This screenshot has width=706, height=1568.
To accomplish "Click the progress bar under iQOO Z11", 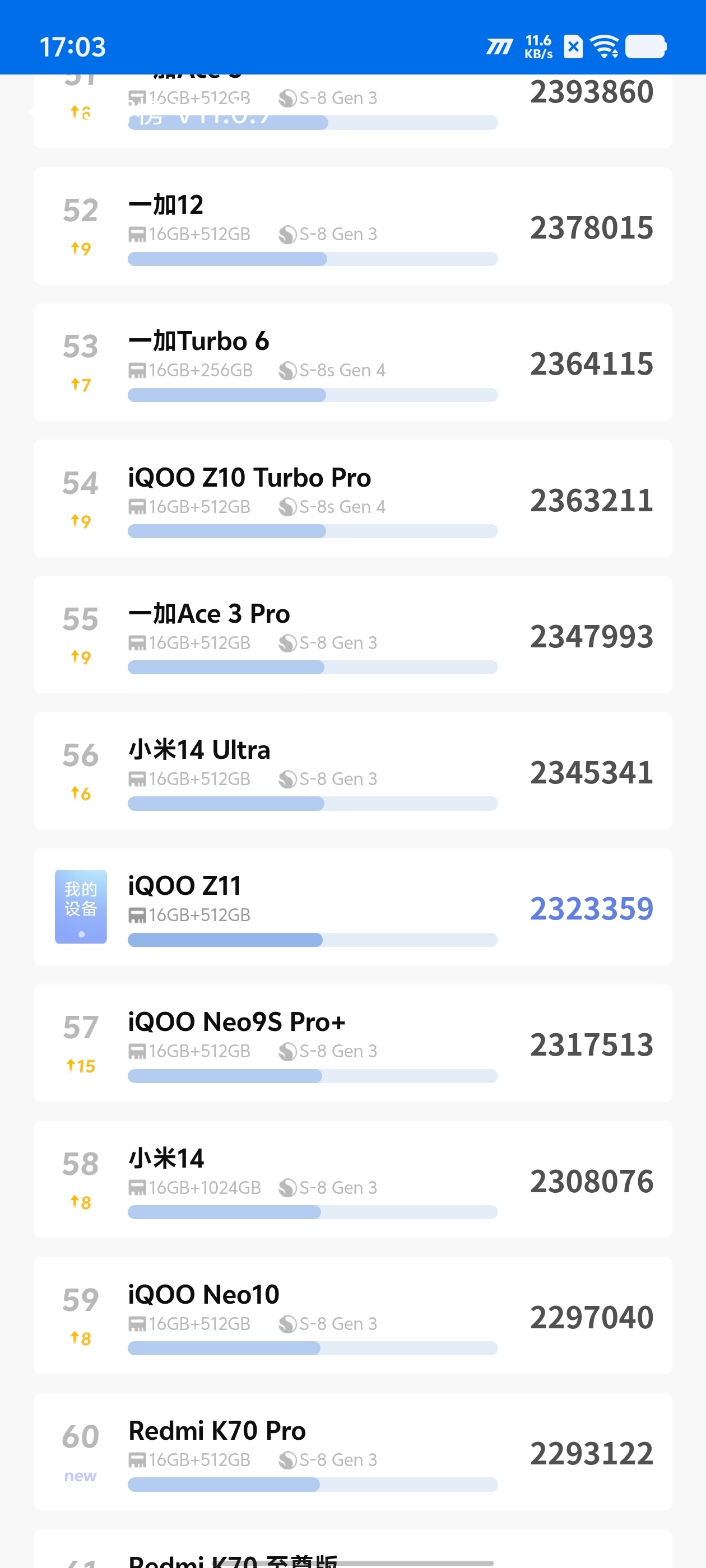I will 312,940.
